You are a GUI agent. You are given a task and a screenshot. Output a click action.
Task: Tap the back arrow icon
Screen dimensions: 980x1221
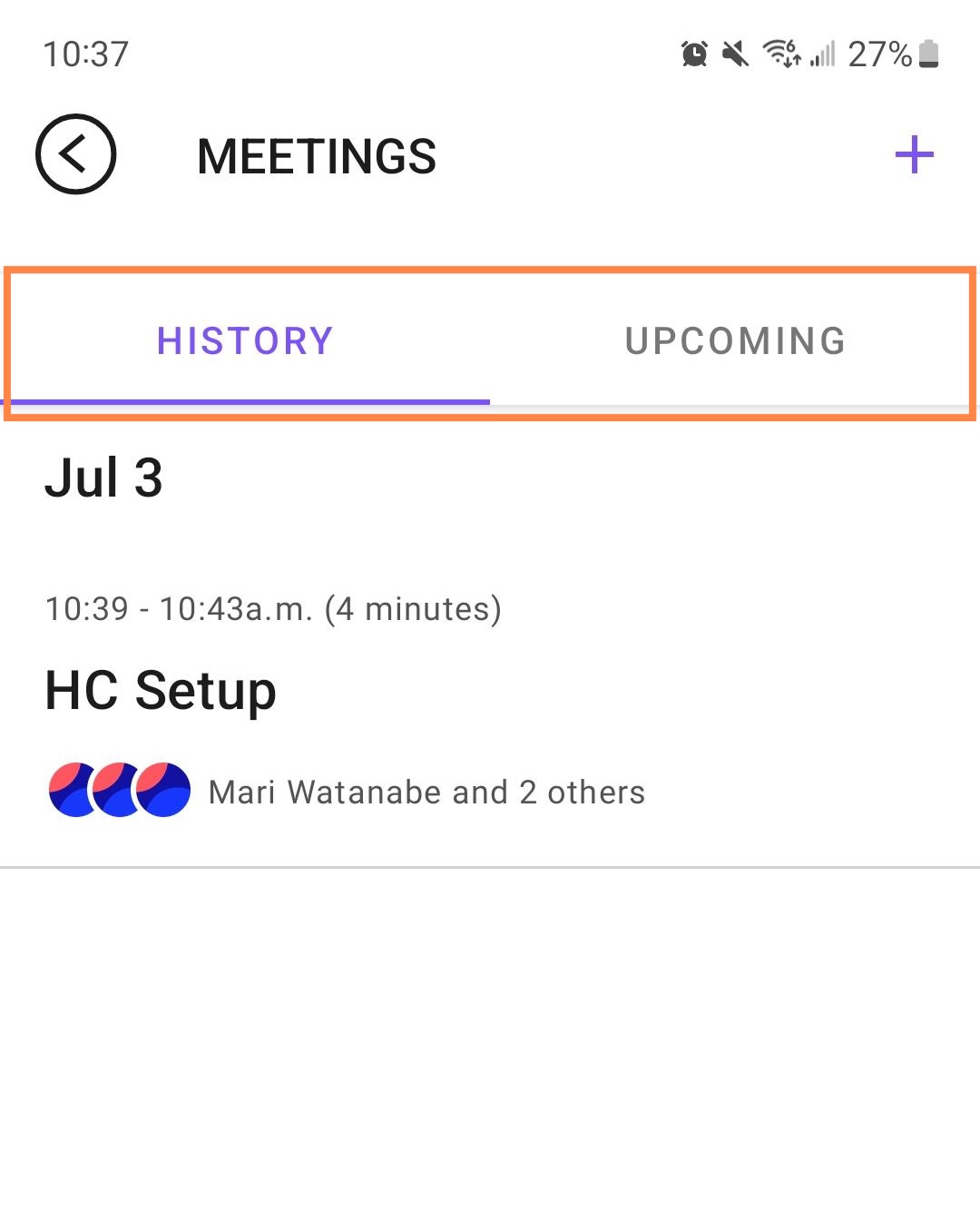(x=77, y=154)
